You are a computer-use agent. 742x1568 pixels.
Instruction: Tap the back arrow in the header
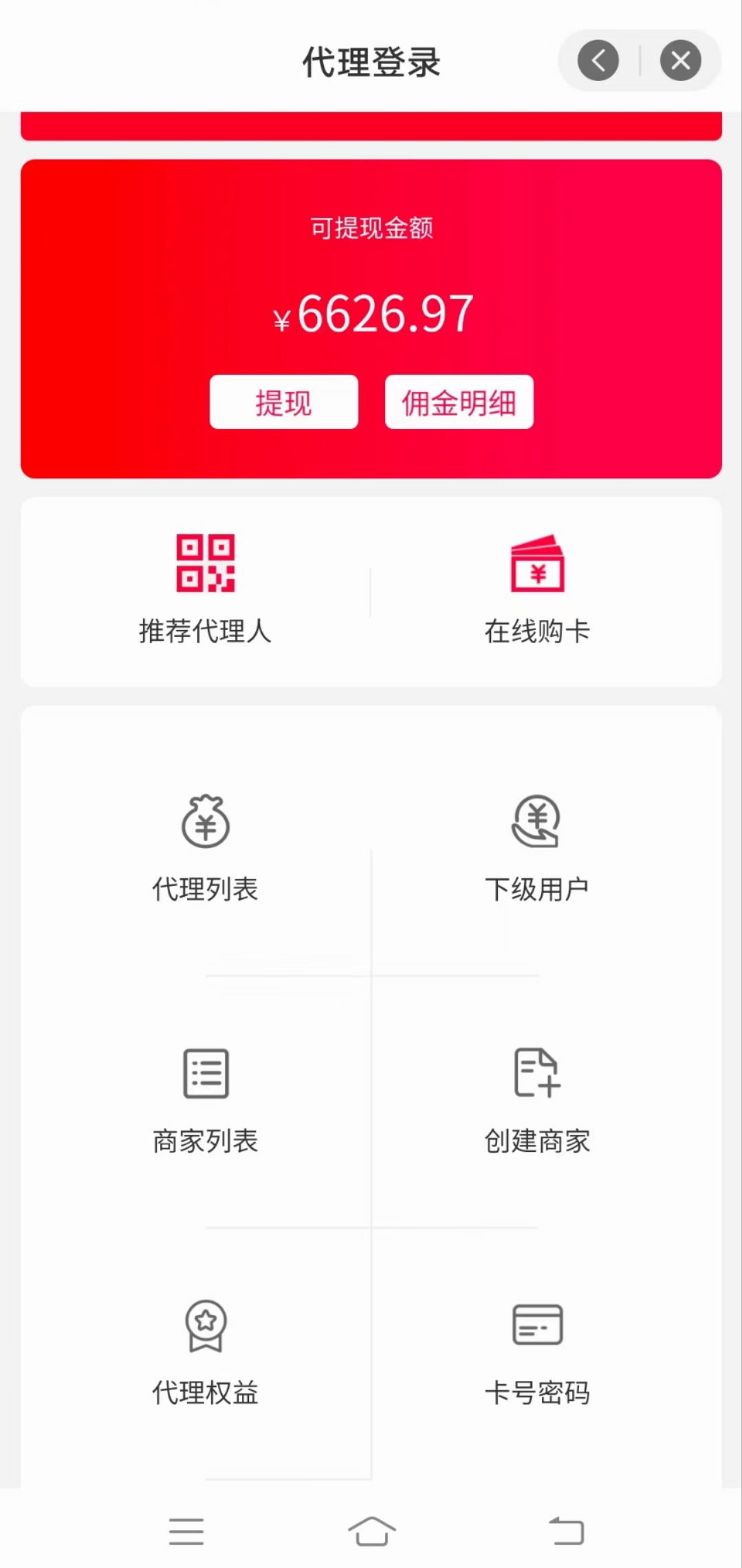(598, 61)
